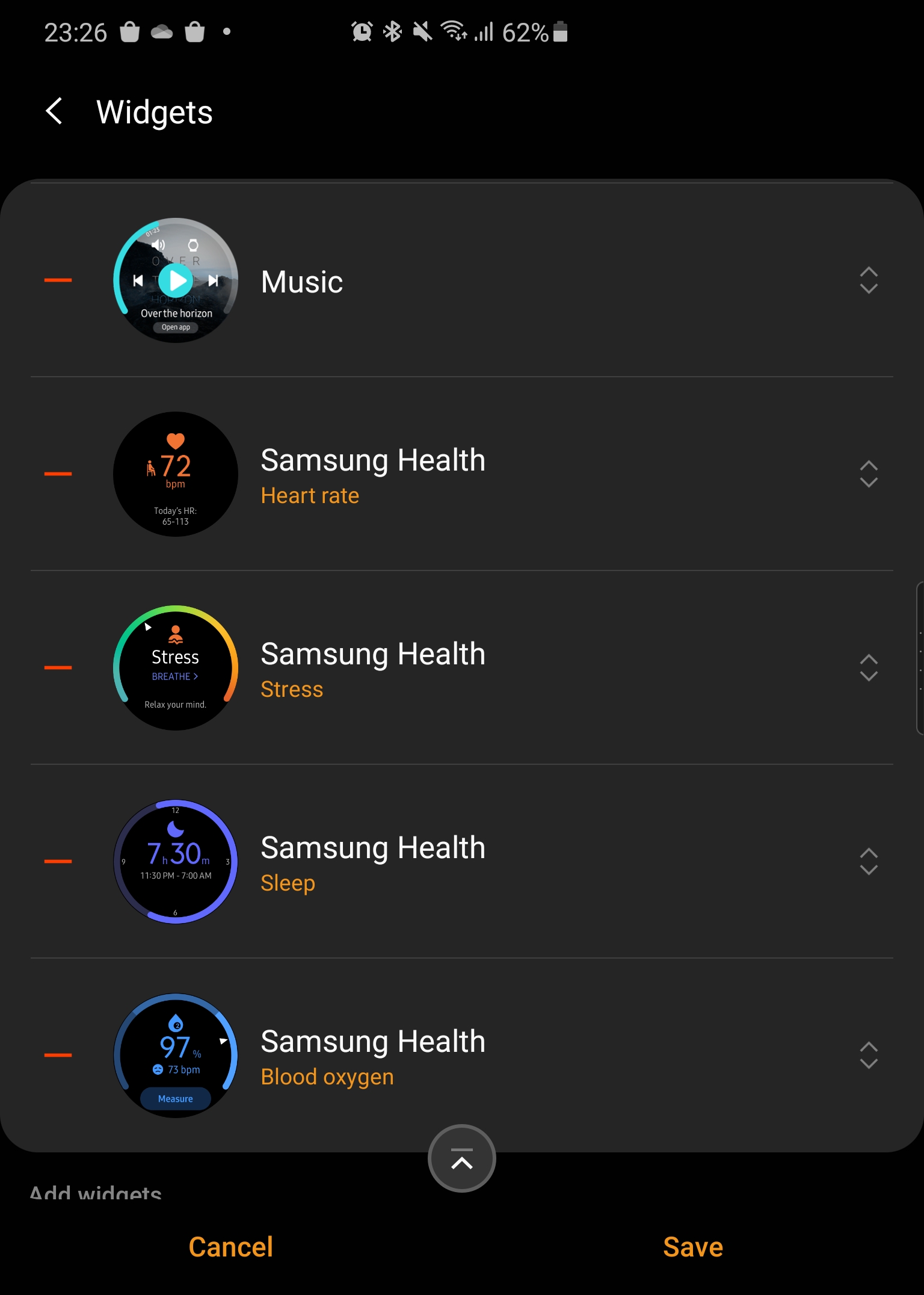Viewport: 924px width, 1295px height.
Task: Tap reorder handle for Sleep widget
Action: coord(869,861)
